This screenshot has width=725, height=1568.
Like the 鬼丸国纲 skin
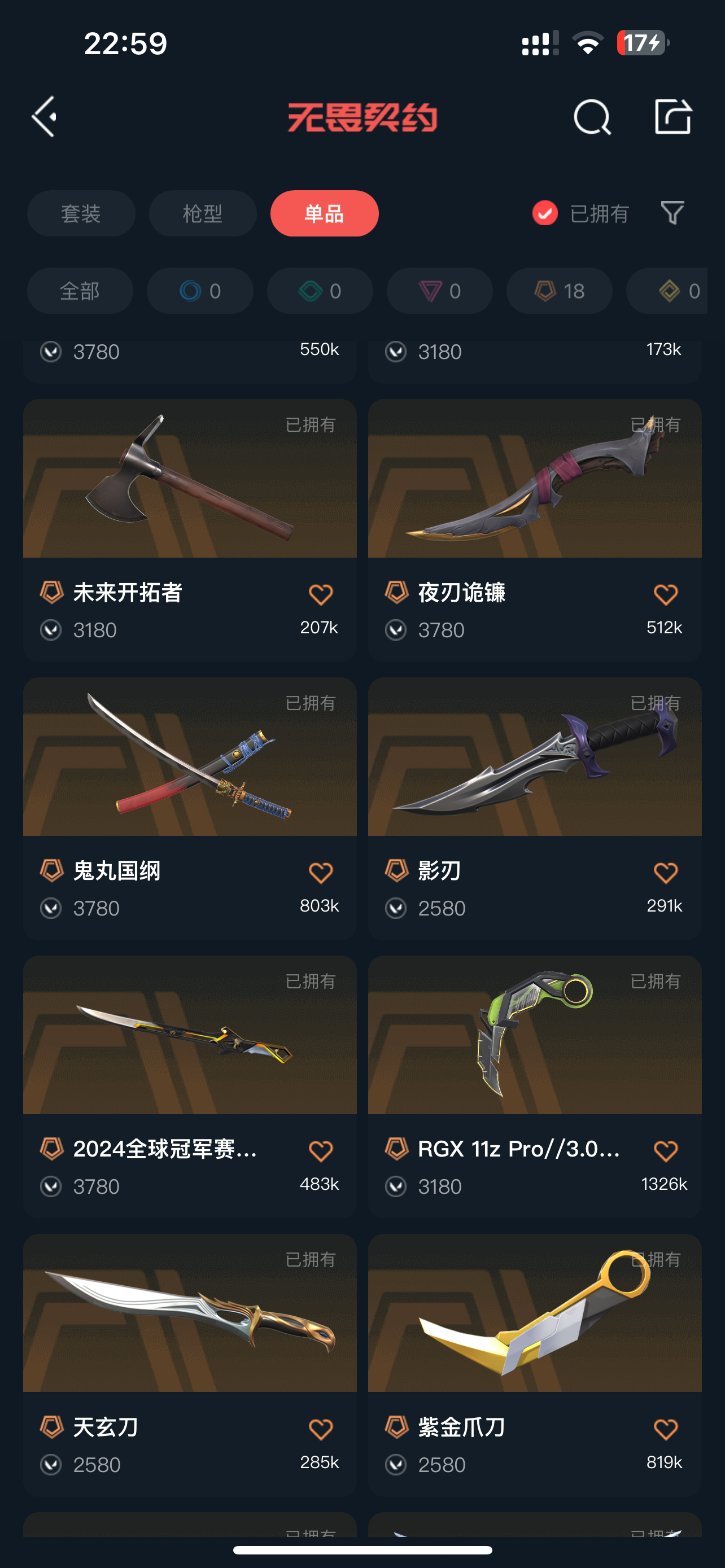[321, 873]
